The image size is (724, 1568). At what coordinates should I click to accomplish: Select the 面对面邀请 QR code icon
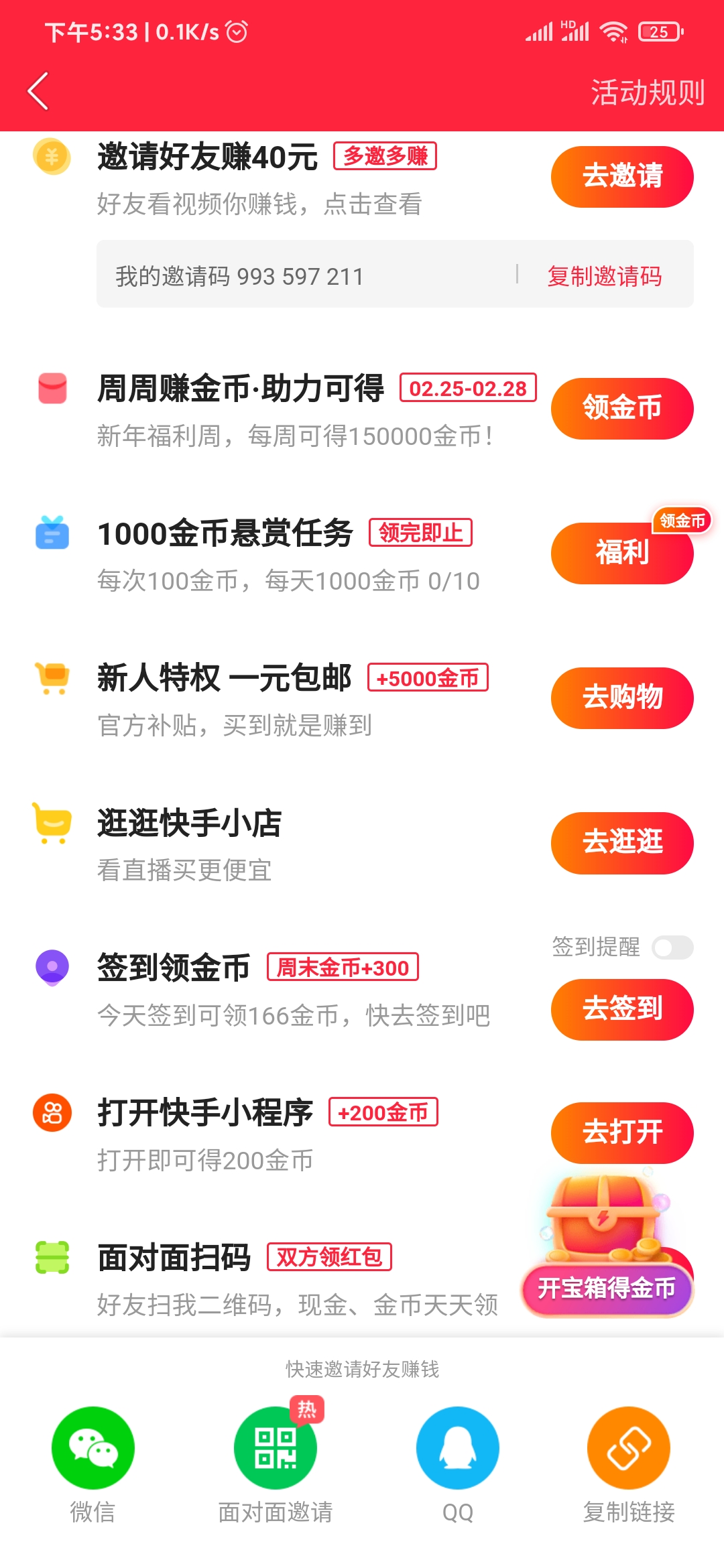[275, 1447]
